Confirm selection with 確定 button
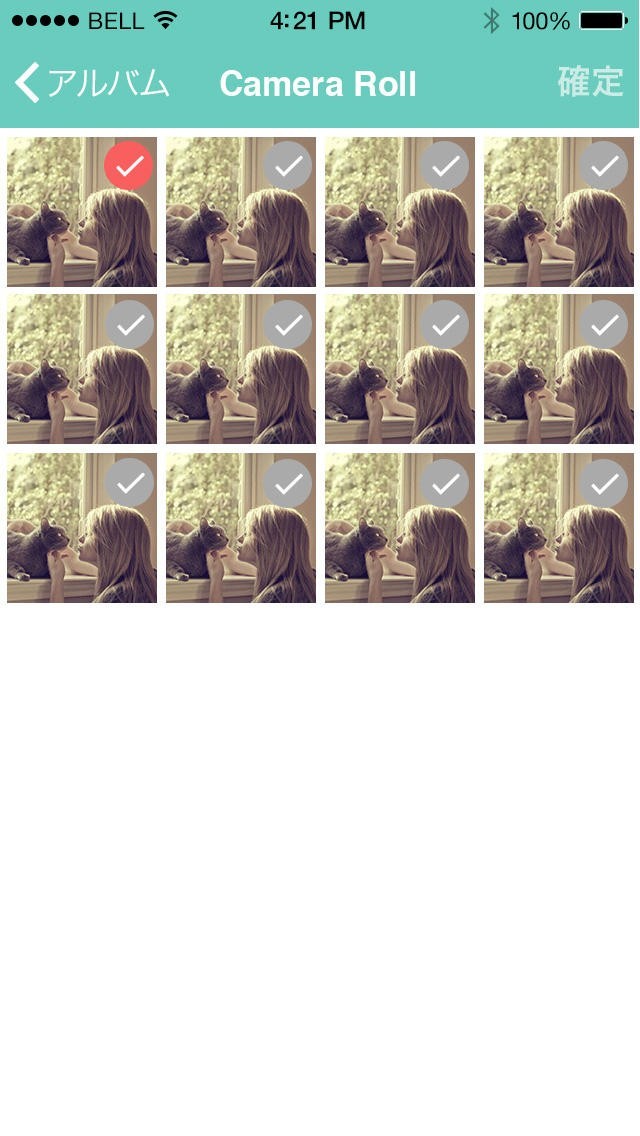 pyautogui.click(x=590, y=83)
